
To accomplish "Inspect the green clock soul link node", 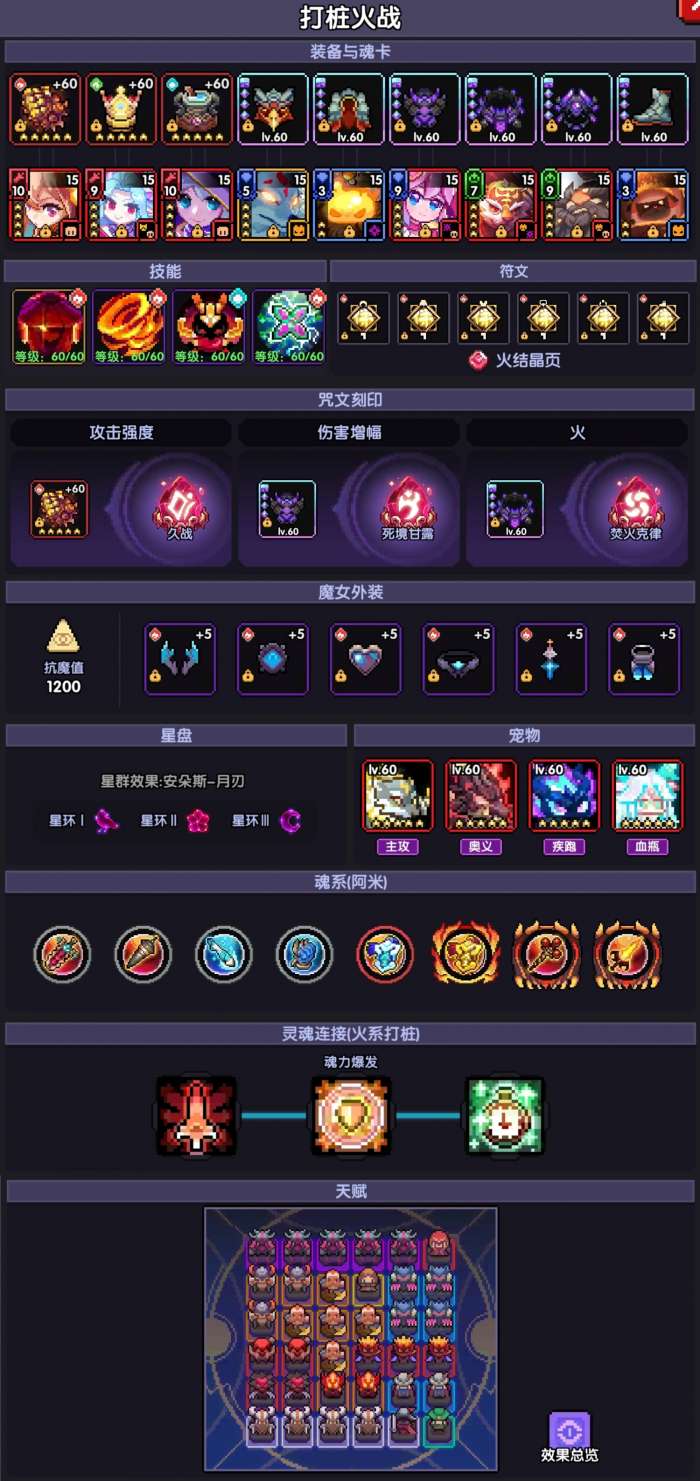I will coord(504,1115).
